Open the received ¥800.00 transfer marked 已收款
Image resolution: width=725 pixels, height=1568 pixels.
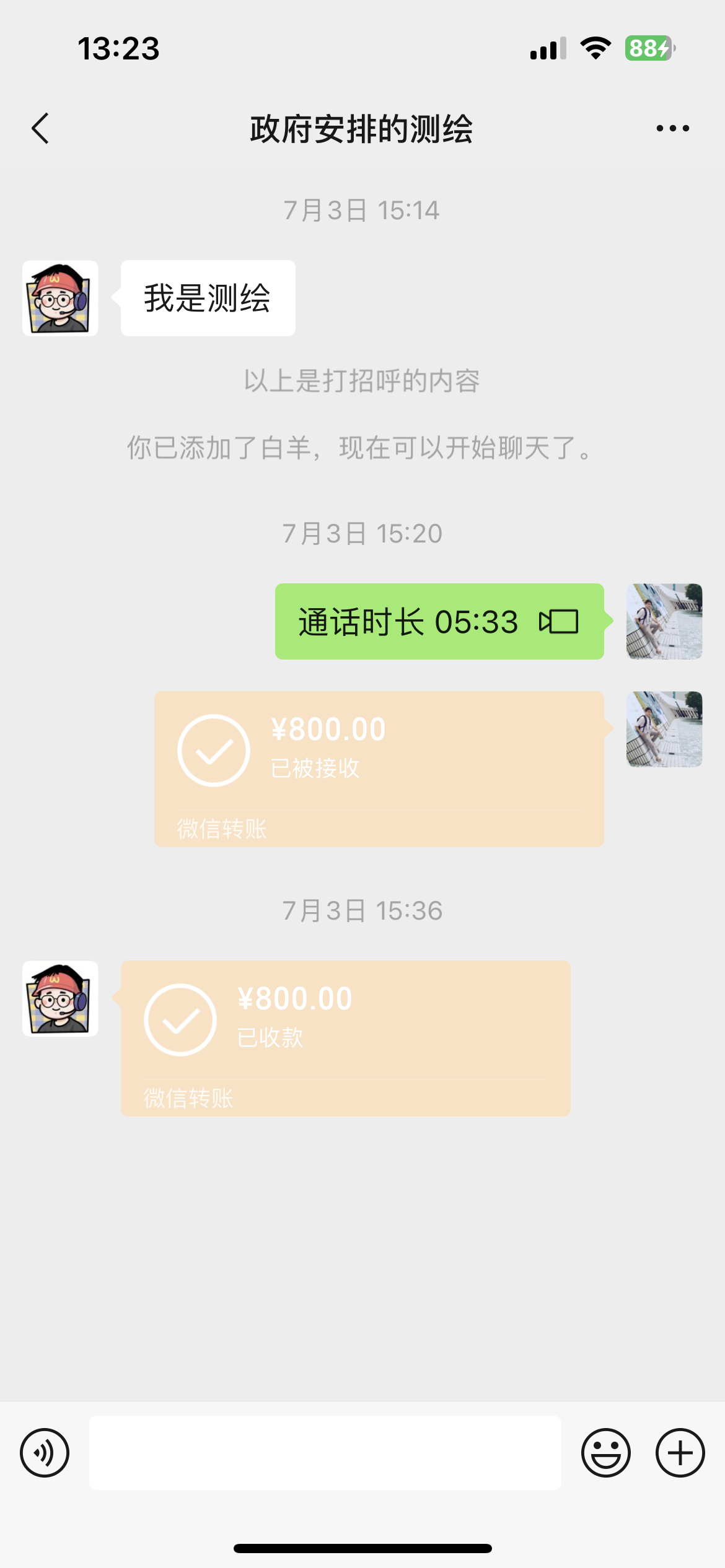point(345,1039)
